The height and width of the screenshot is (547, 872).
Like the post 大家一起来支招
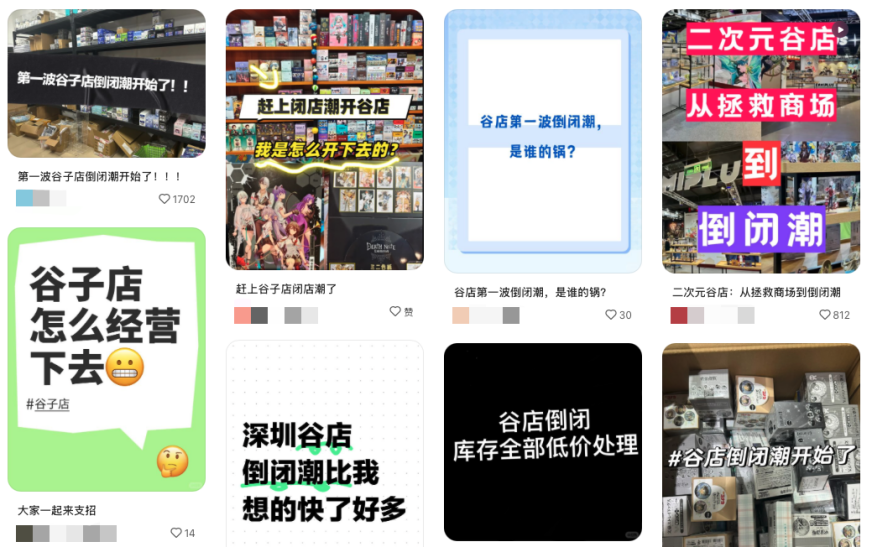pos(176,533)
